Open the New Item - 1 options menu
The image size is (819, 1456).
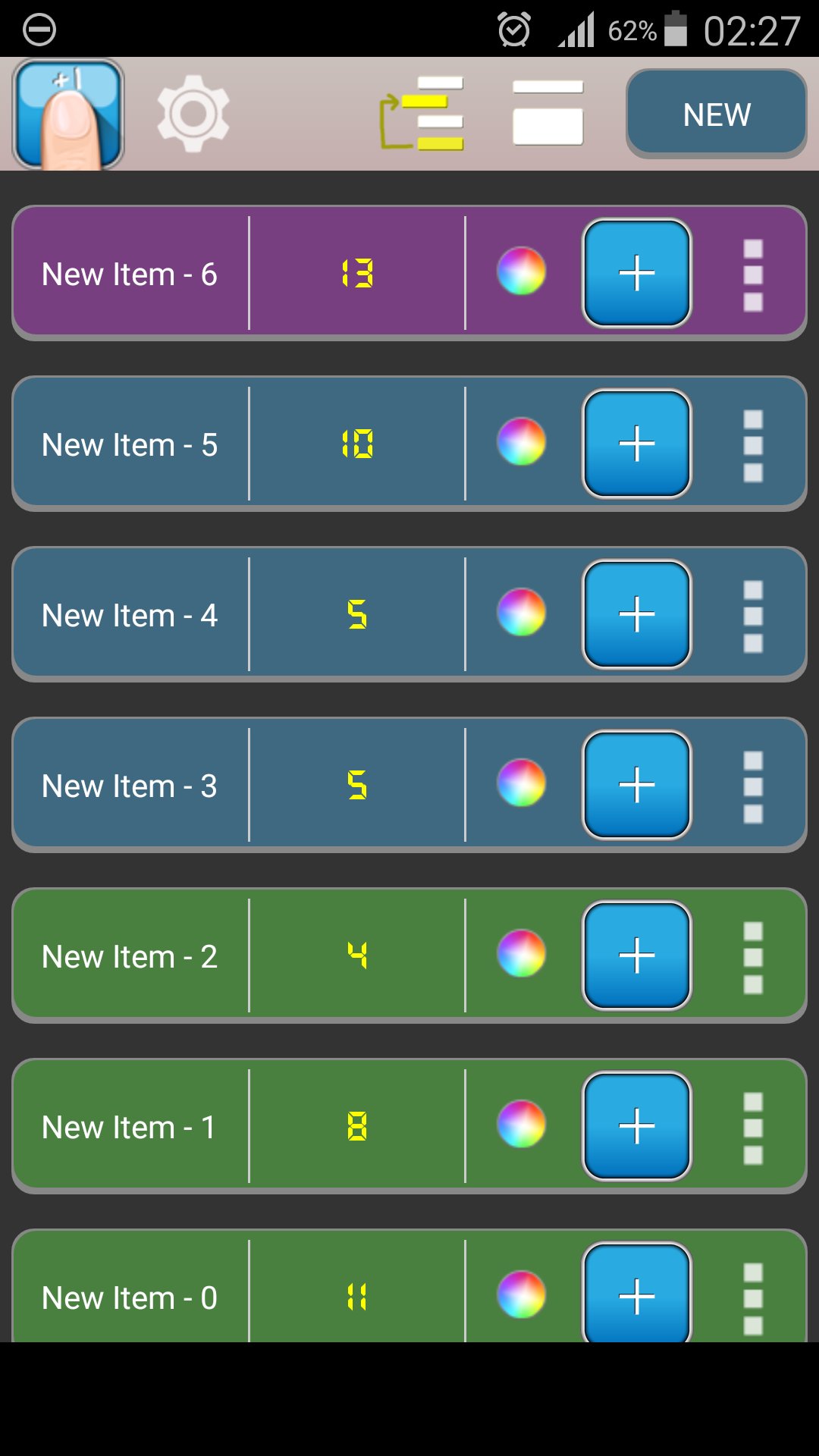tap(752, 1128)
